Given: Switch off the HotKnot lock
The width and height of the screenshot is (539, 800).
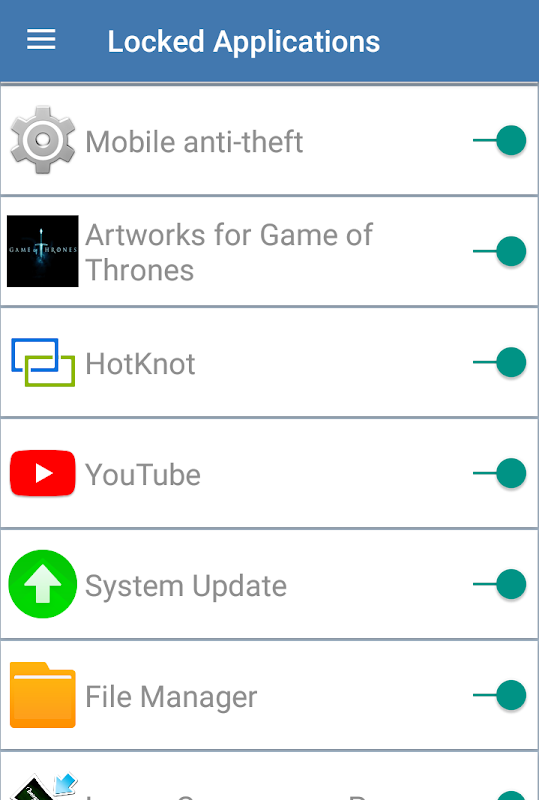Looking at the screenshot, I should tap(500, 362).
